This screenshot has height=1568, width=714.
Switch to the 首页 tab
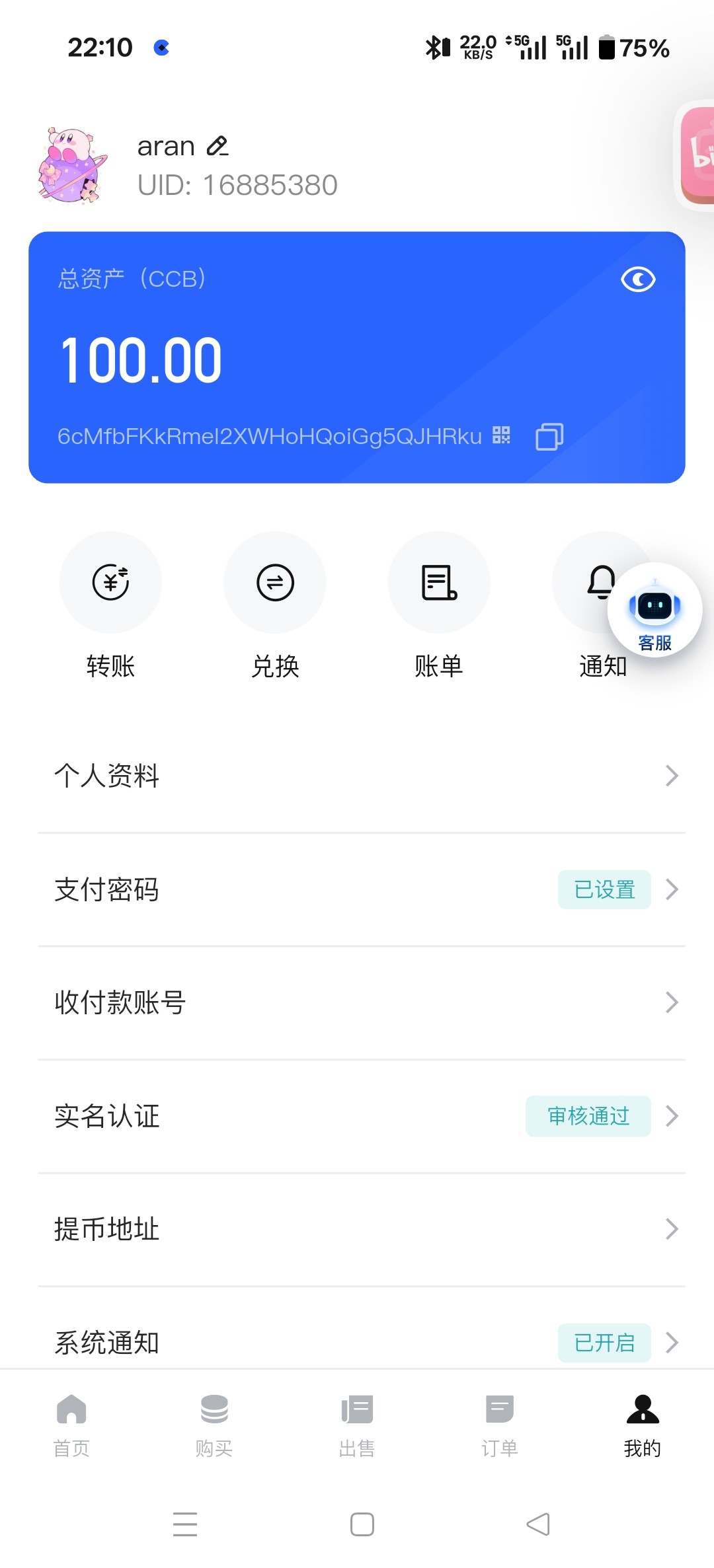pos(71,1424)
